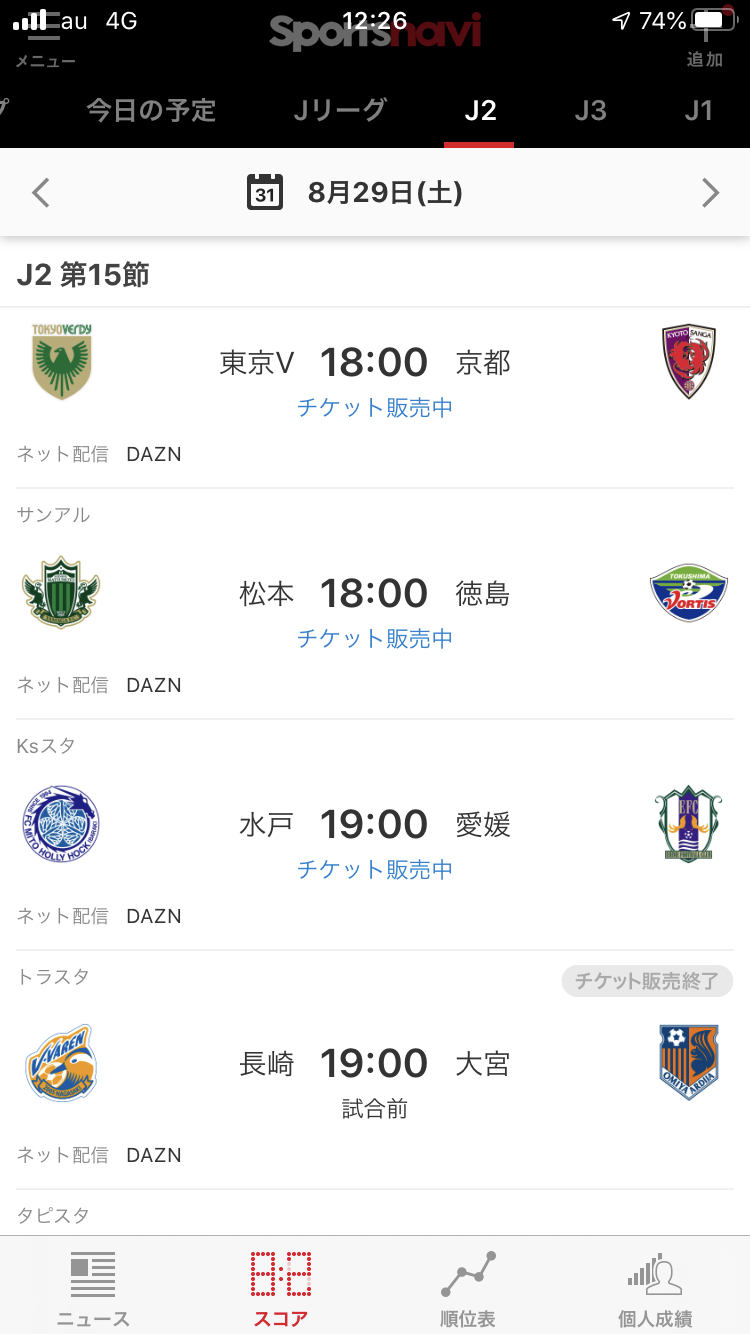Tap チケット販売中 for 松本 vs 徳島
750x1334 pixels.
(x=375, y=639)
